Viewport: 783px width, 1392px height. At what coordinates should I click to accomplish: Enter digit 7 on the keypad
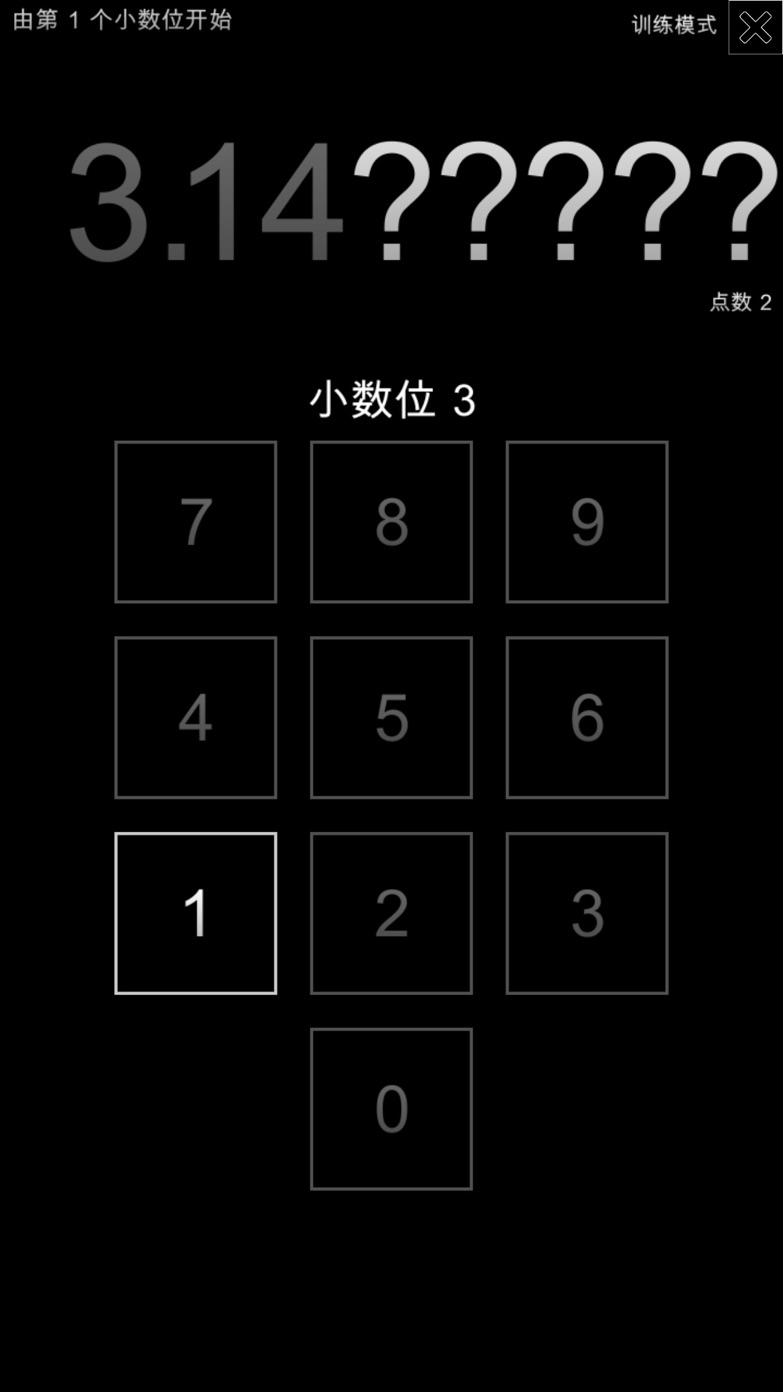(x=196, y=522)
